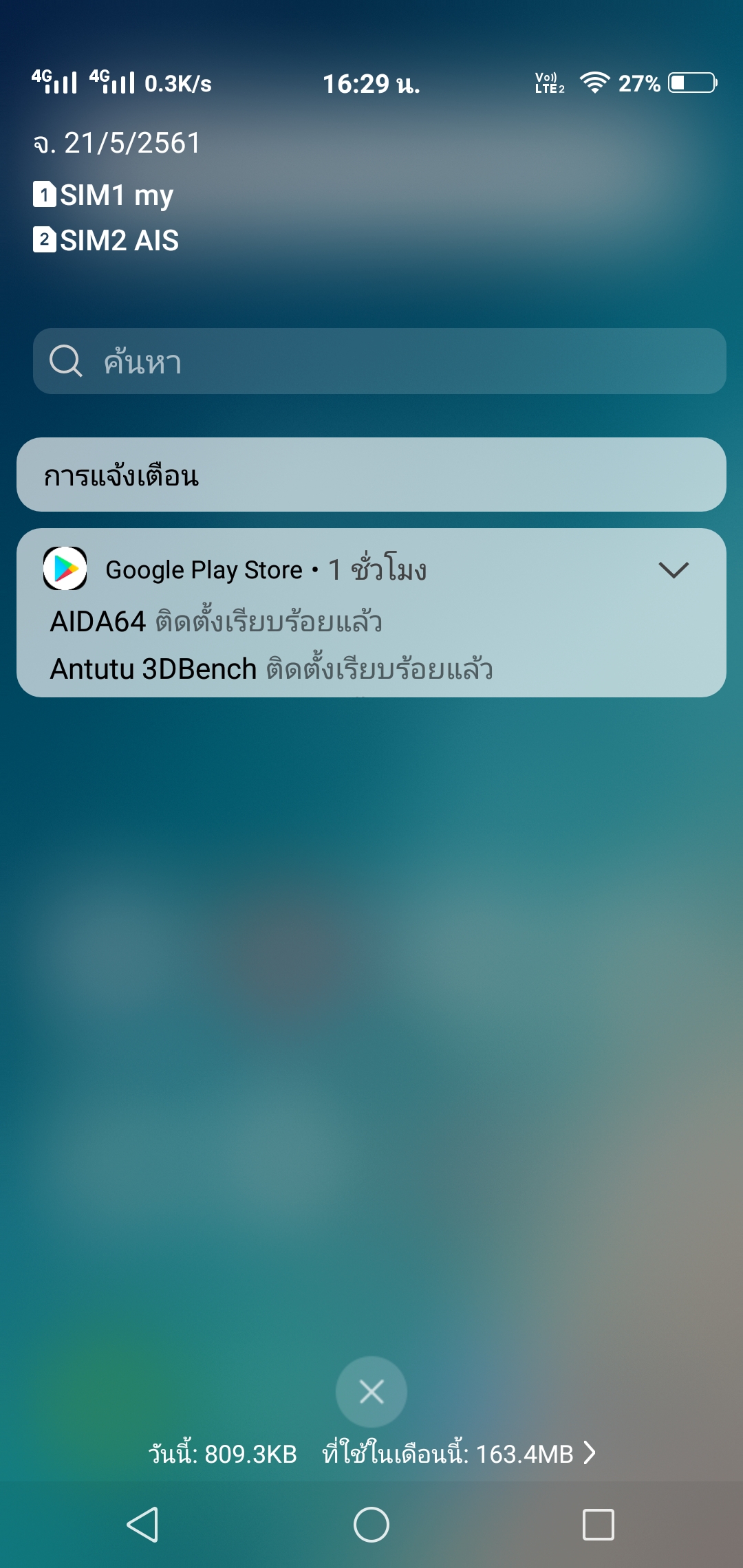
Task: Clear all notifications with the X button
Action: [371, 1392]
